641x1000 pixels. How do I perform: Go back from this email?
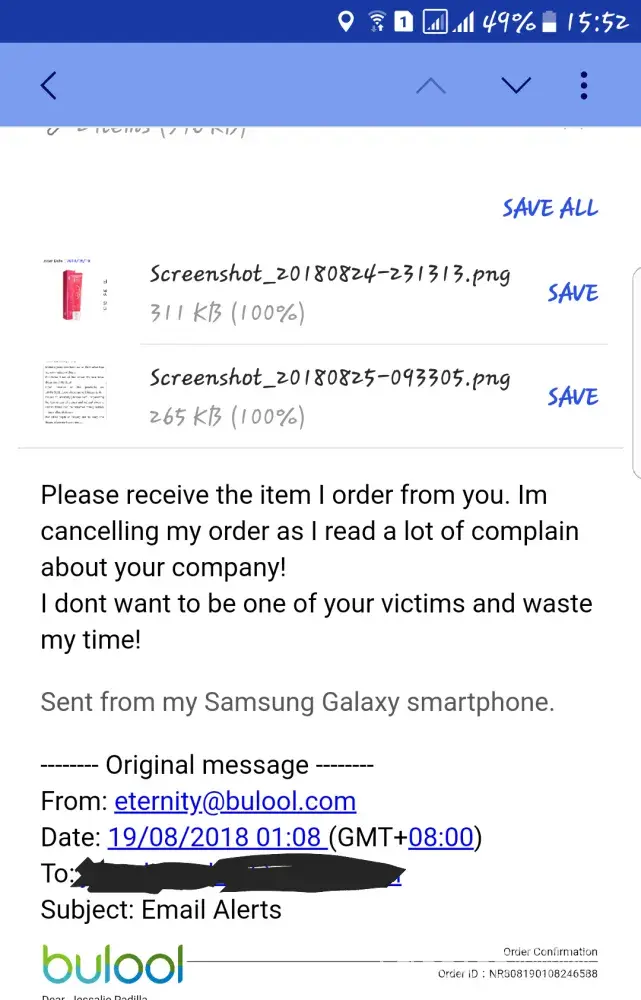(48, 86)
